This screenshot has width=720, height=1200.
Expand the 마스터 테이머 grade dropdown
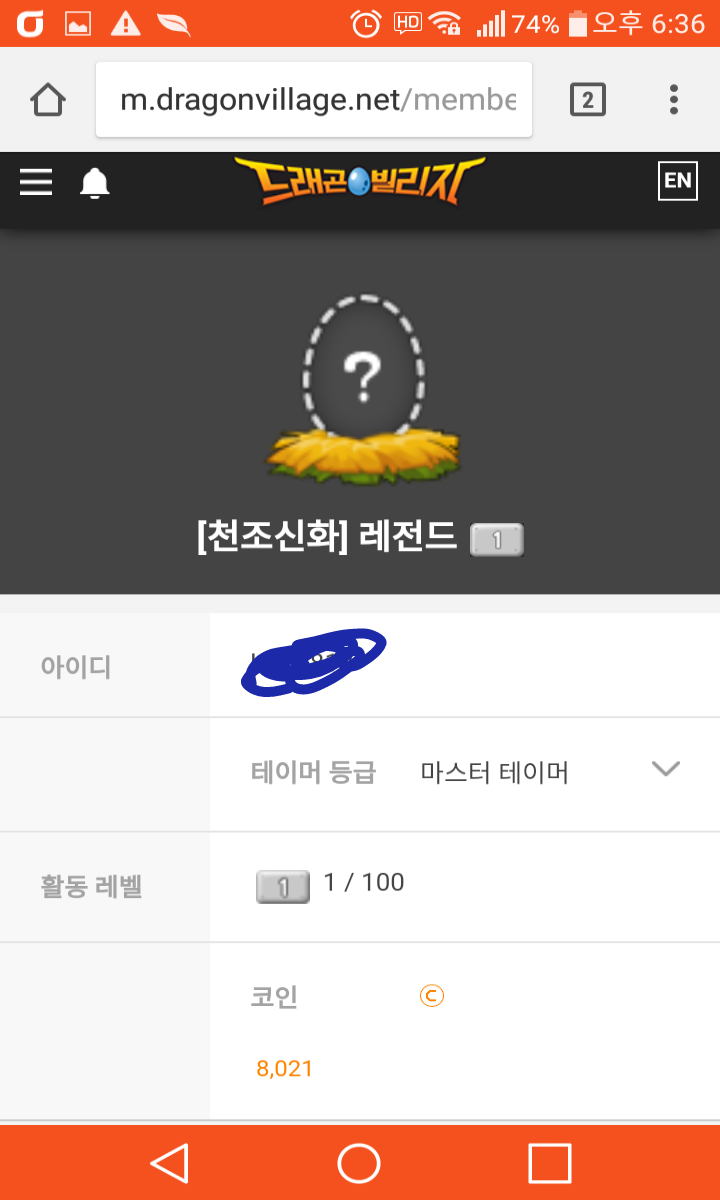pos(665,769)
